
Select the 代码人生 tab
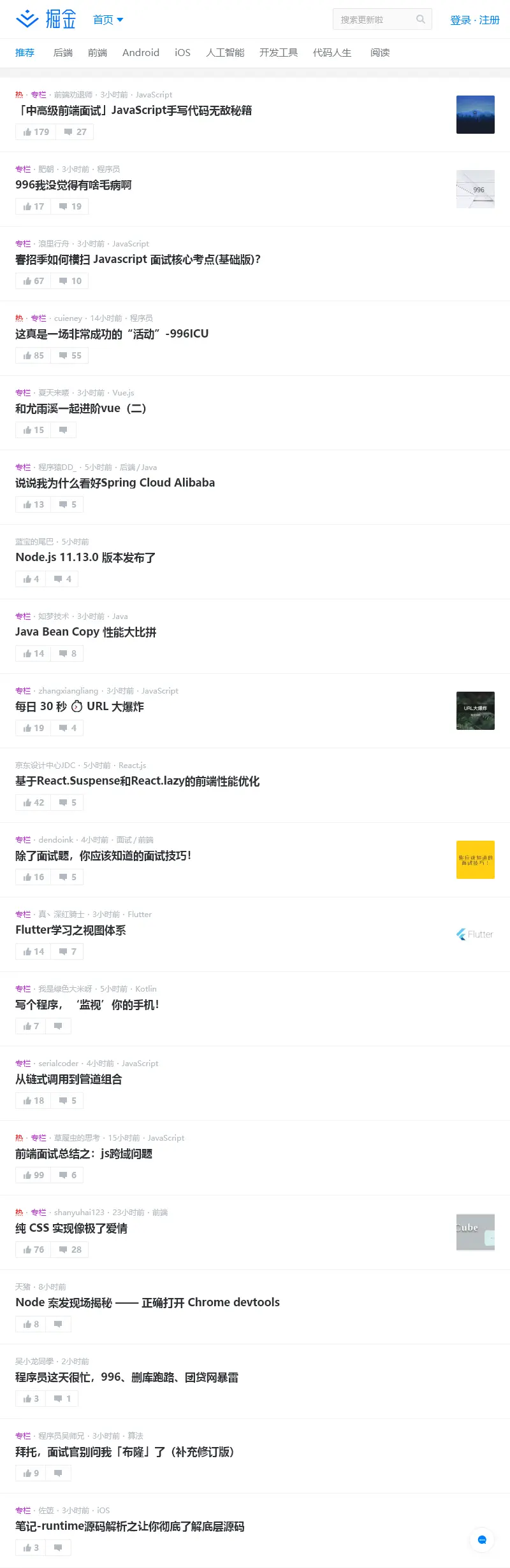[x=332, y=53]
